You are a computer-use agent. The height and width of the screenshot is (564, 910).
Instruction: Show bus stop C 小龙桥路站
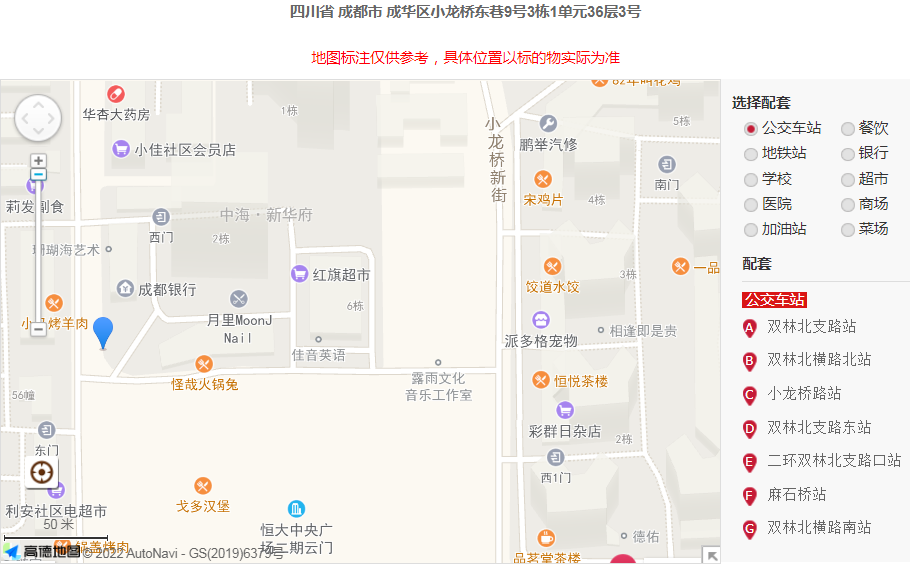click(x=804, y=394)
